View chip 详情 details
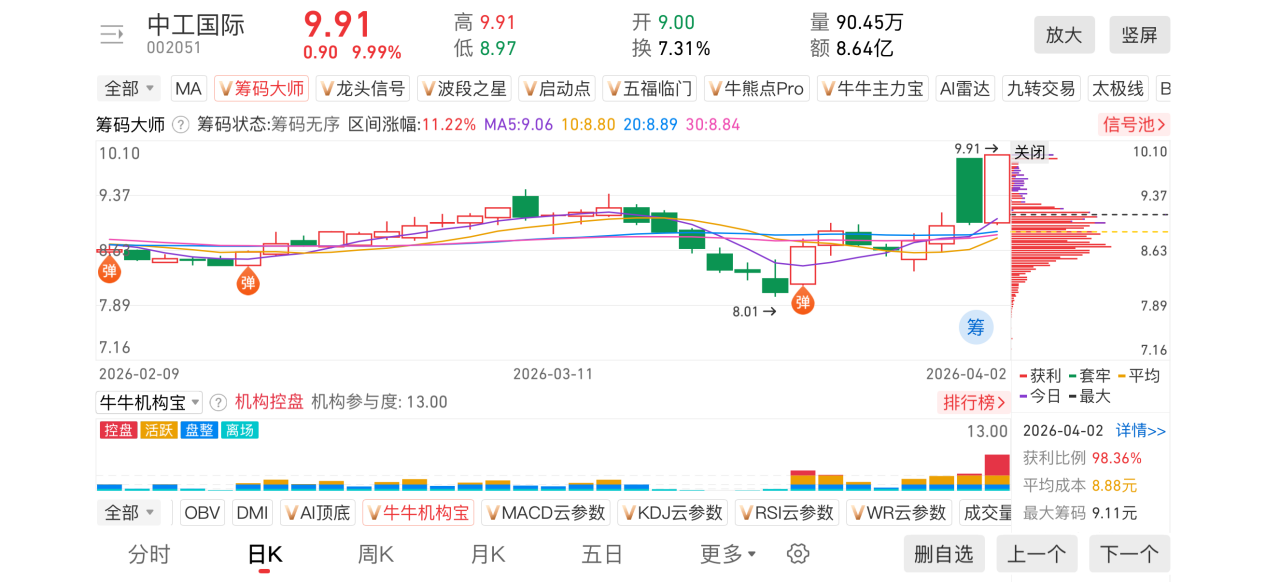The image size is (1266, 582). point(1141,431)
